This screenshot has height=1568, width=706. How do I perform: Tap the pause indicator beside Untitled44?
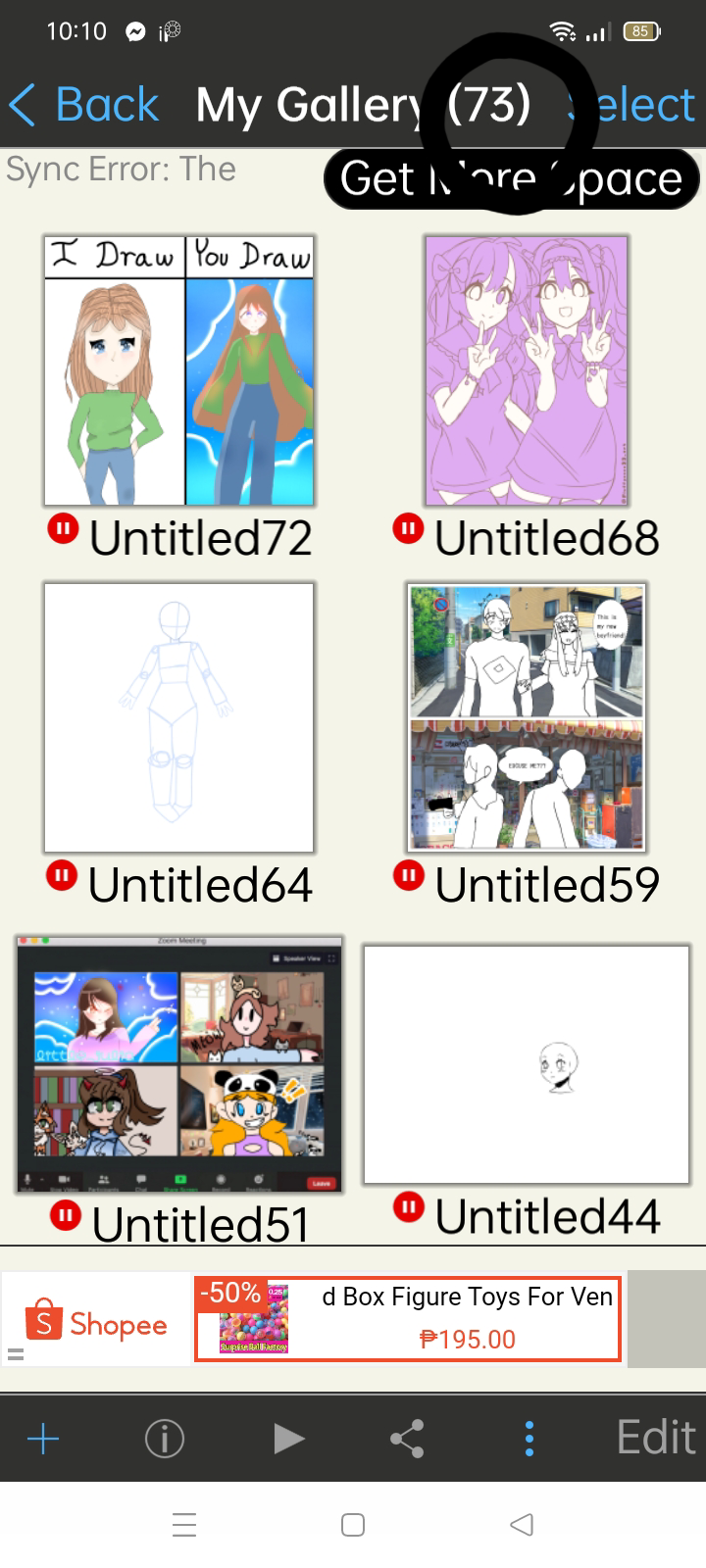(408, 1207)
